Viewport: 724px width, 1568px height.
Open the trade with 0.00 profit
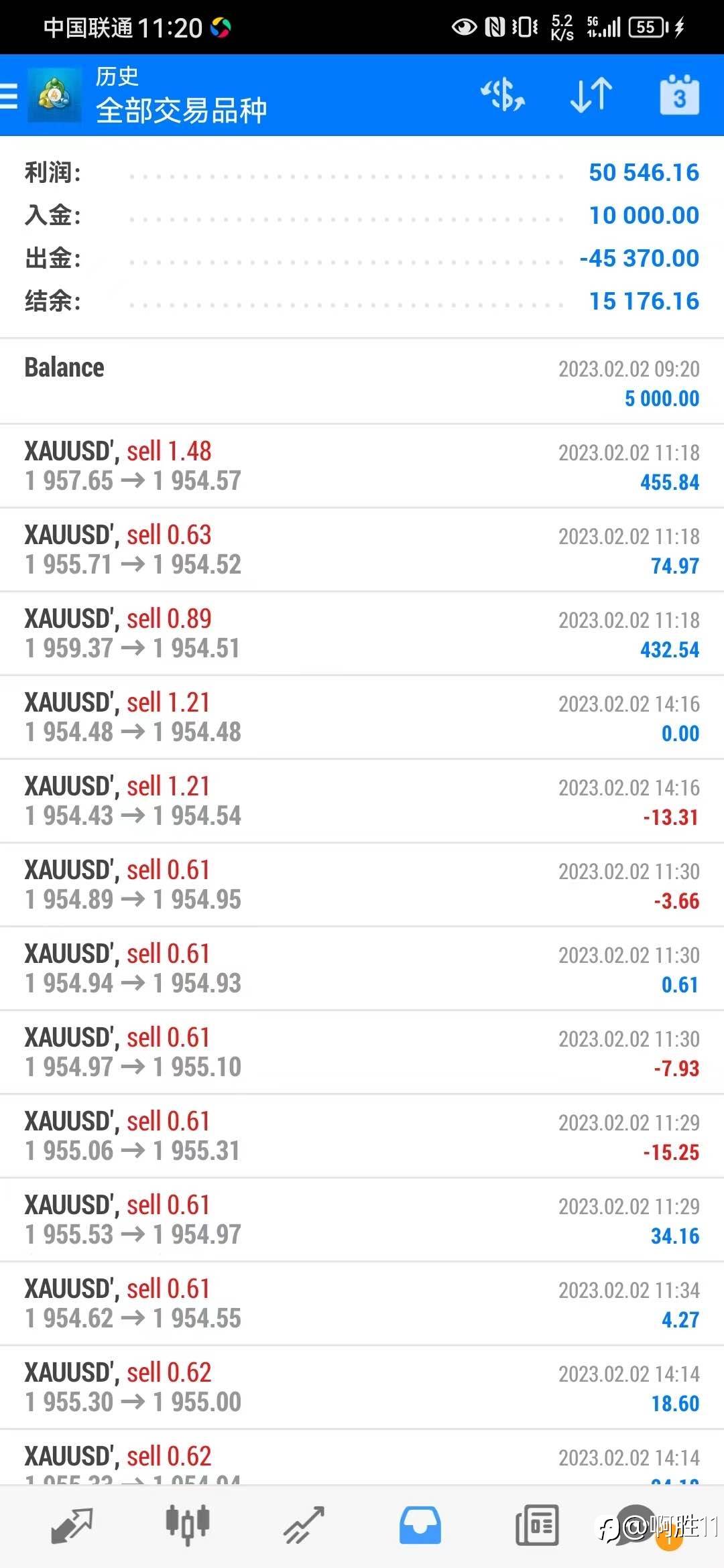click(362, 717)
